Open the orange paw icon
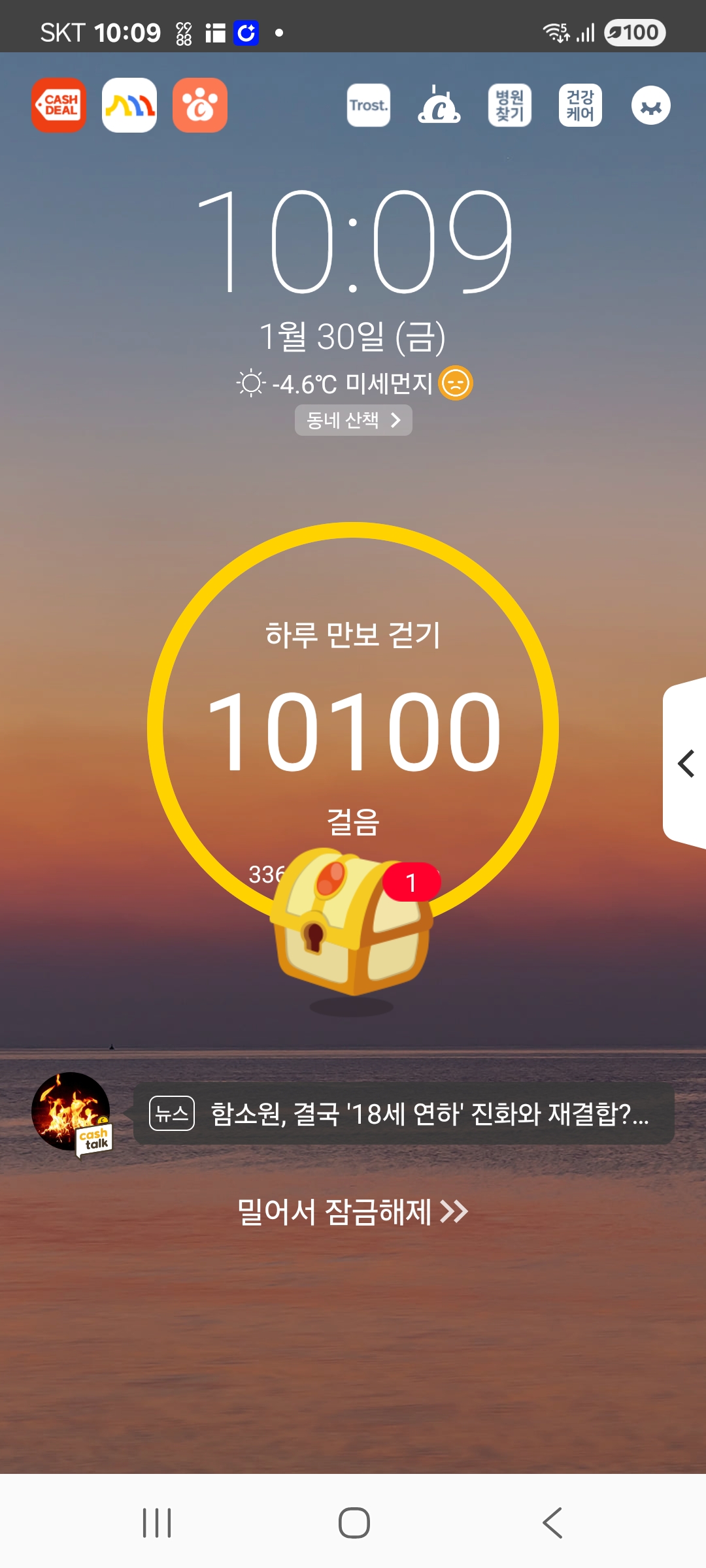This screenshot has width=706, height=1568. coord(200,105)
